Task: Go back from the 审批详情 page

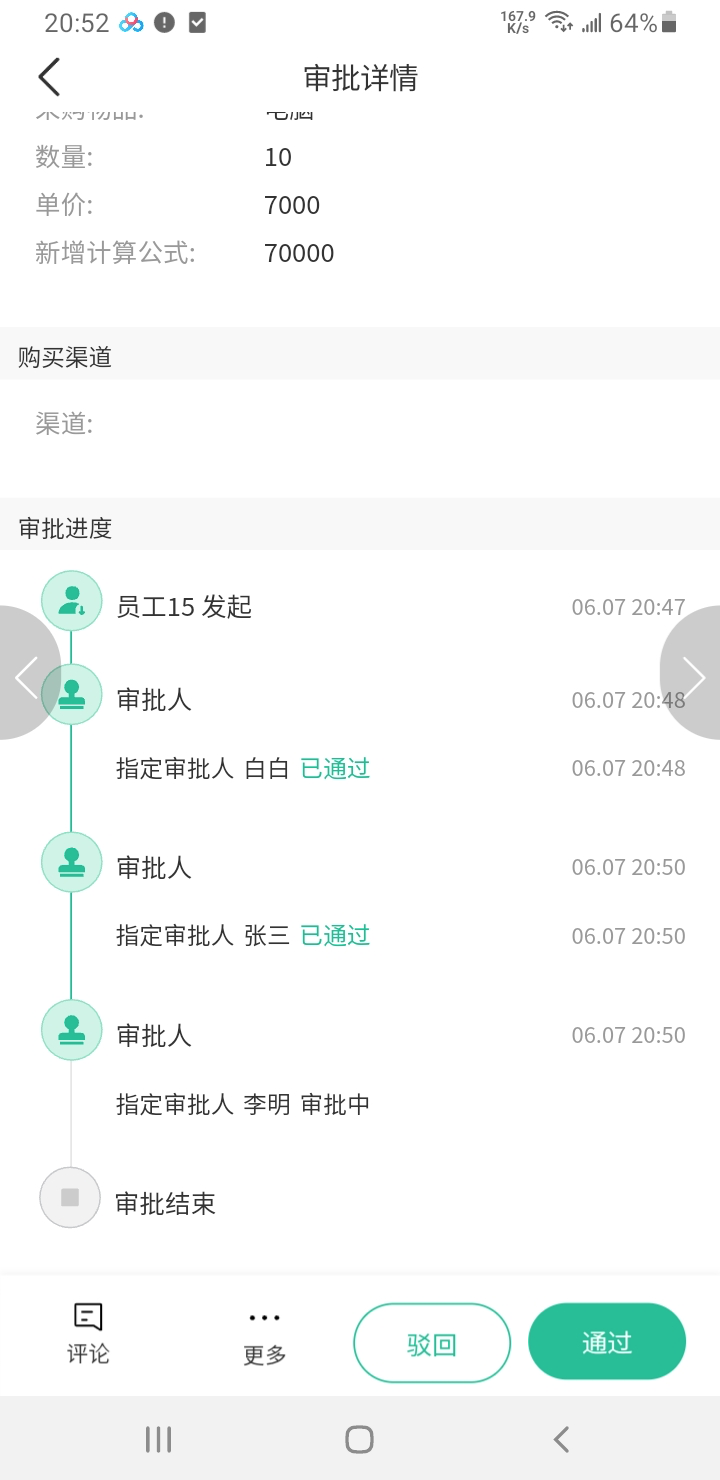Action: tap(49, 77)
